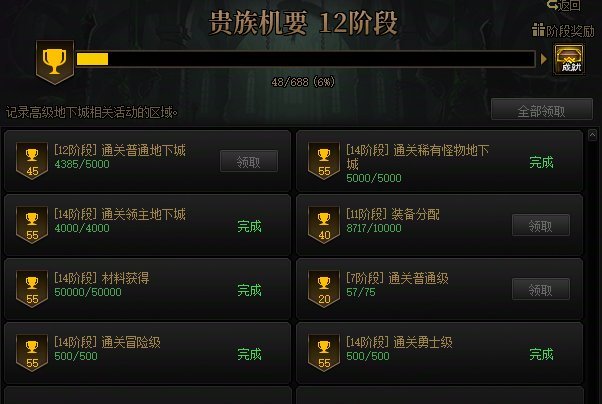Claim reward for 装备分配
602x404 pixels.
click(541, 225)
